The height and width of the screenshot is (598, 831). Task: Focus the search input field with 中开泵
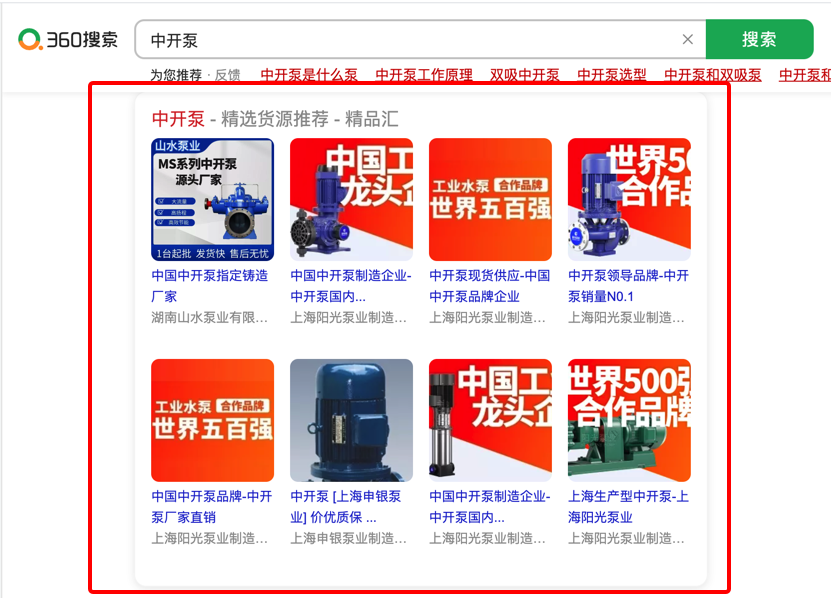click(400, 39)
